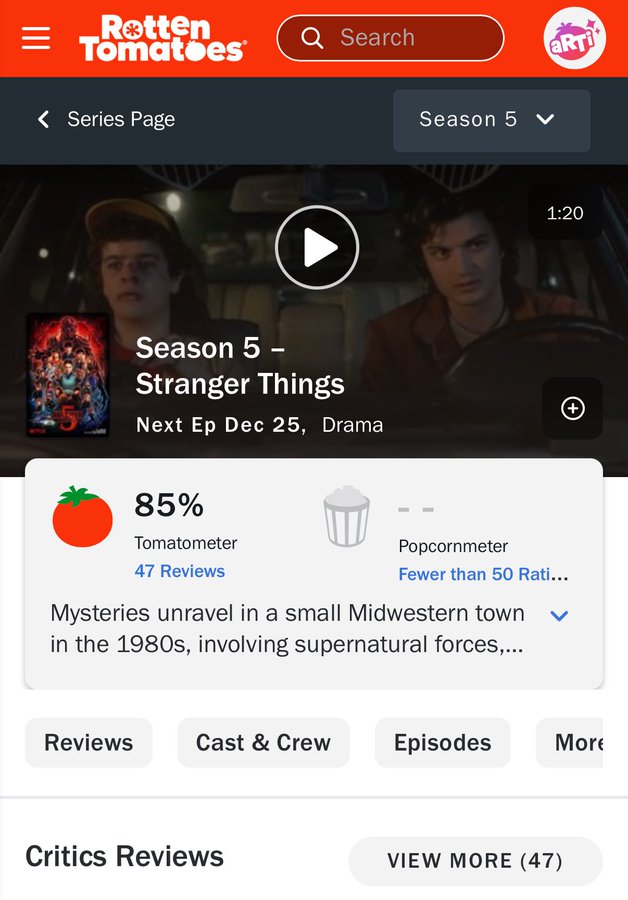This screenshot has height=900, width=628.
Task: Add Stranger Things to watchlist
Action: 573,408
